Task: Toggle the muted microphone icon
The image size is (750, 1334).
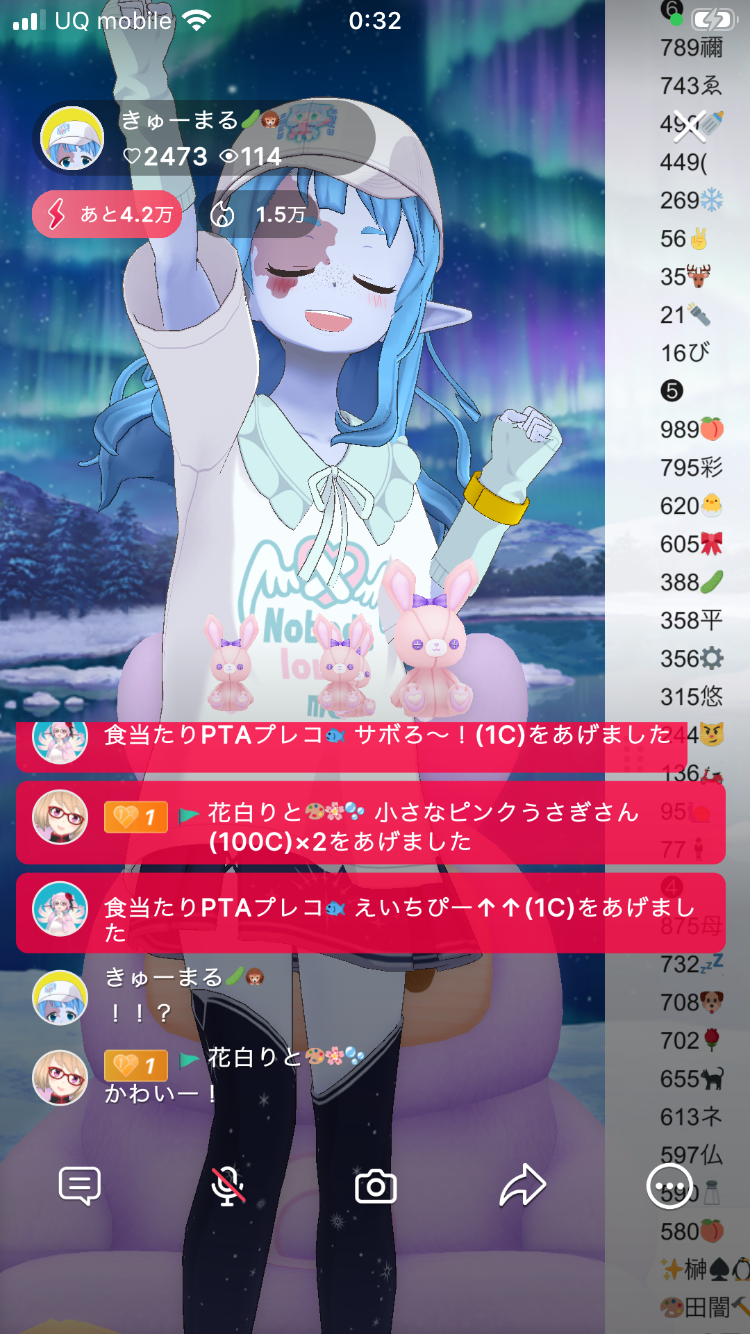Action: [228, 1186]
